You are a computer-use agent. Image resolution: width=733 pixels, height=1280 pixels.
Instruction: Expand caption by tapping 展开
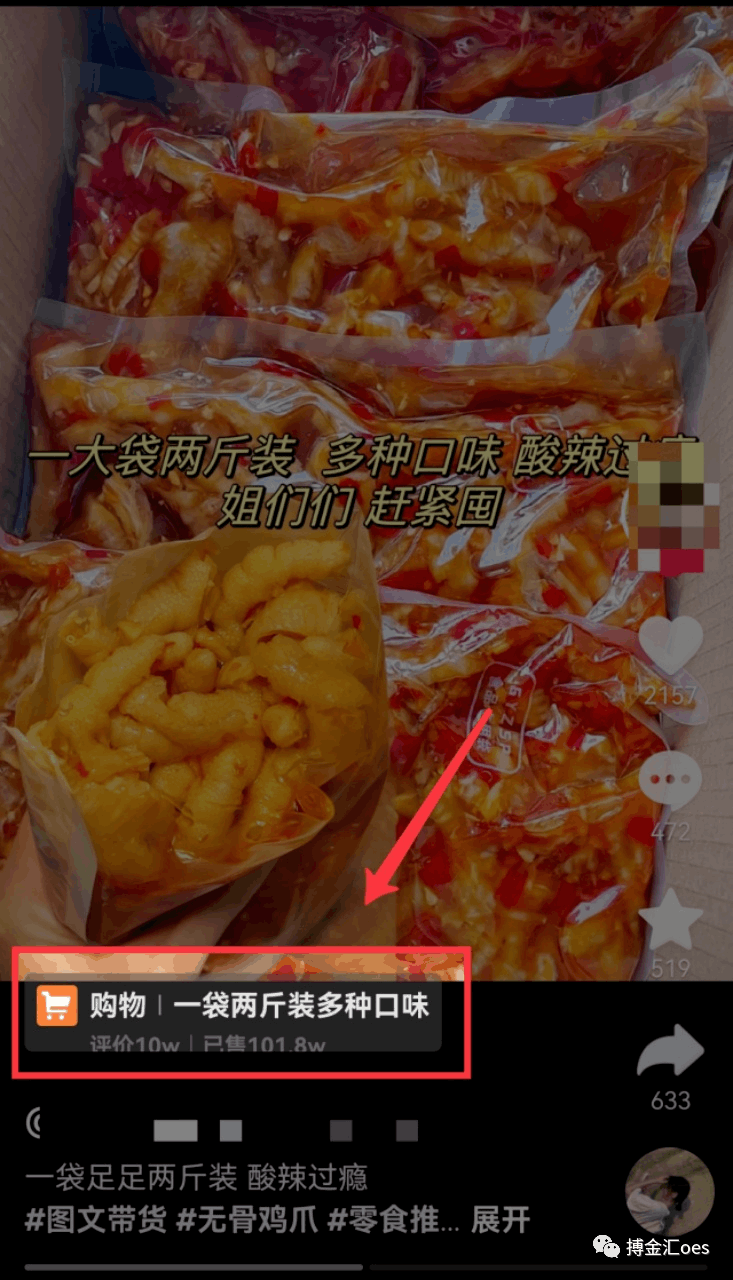click(x=500, y=1220)
